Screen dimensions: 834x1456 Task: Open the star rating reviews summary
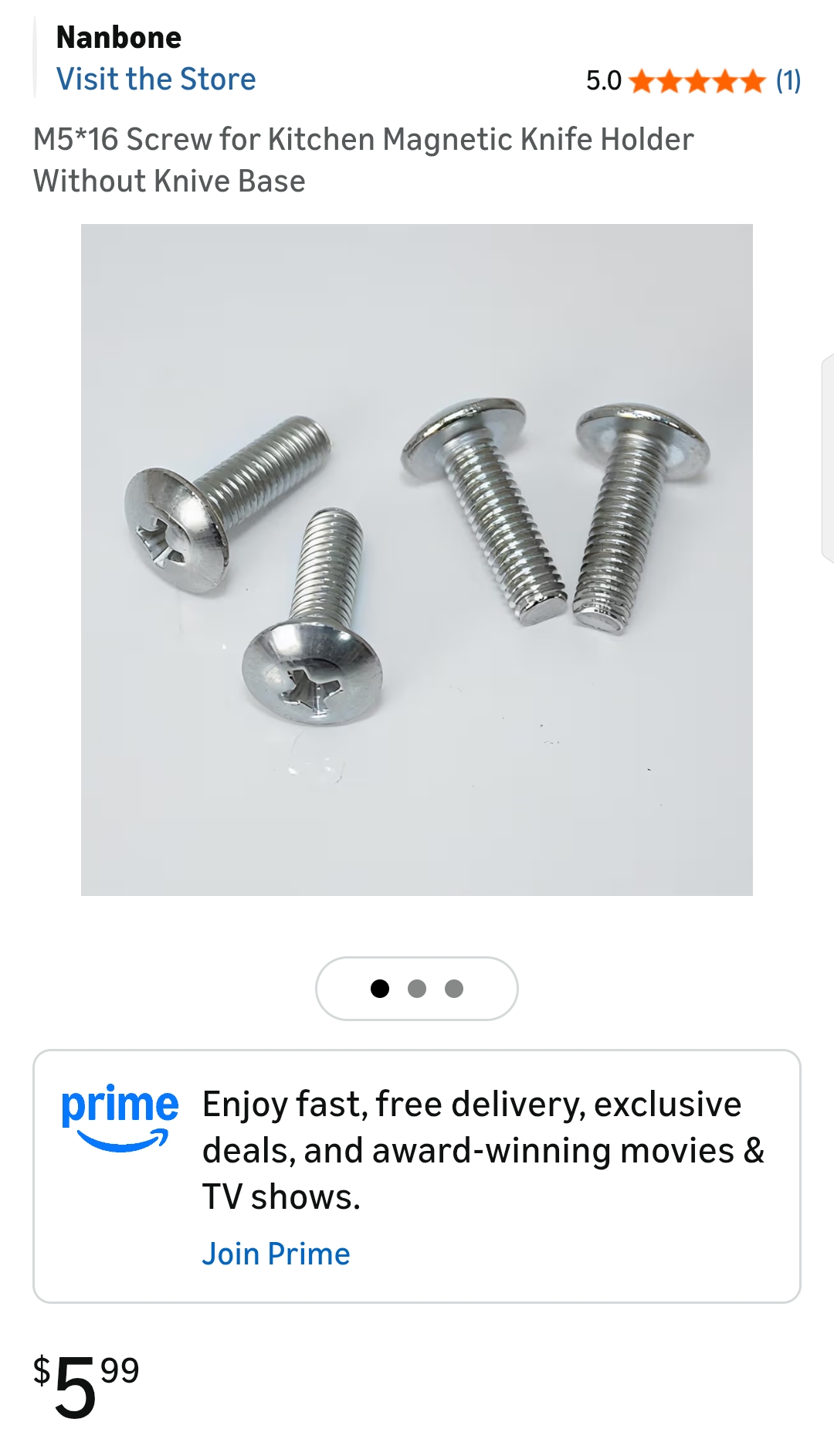[697, 80]
